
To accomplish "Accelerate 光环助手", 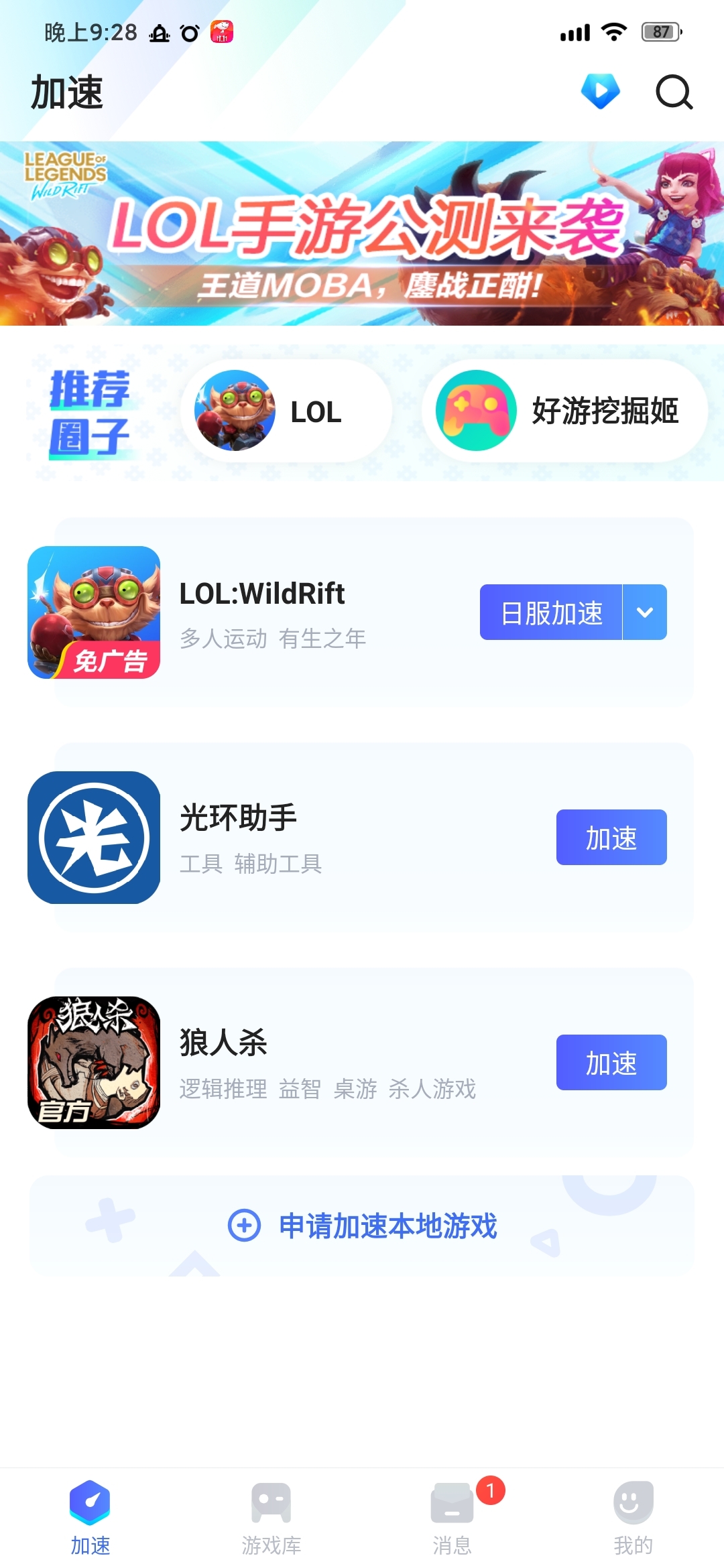I will click(611, 838).
